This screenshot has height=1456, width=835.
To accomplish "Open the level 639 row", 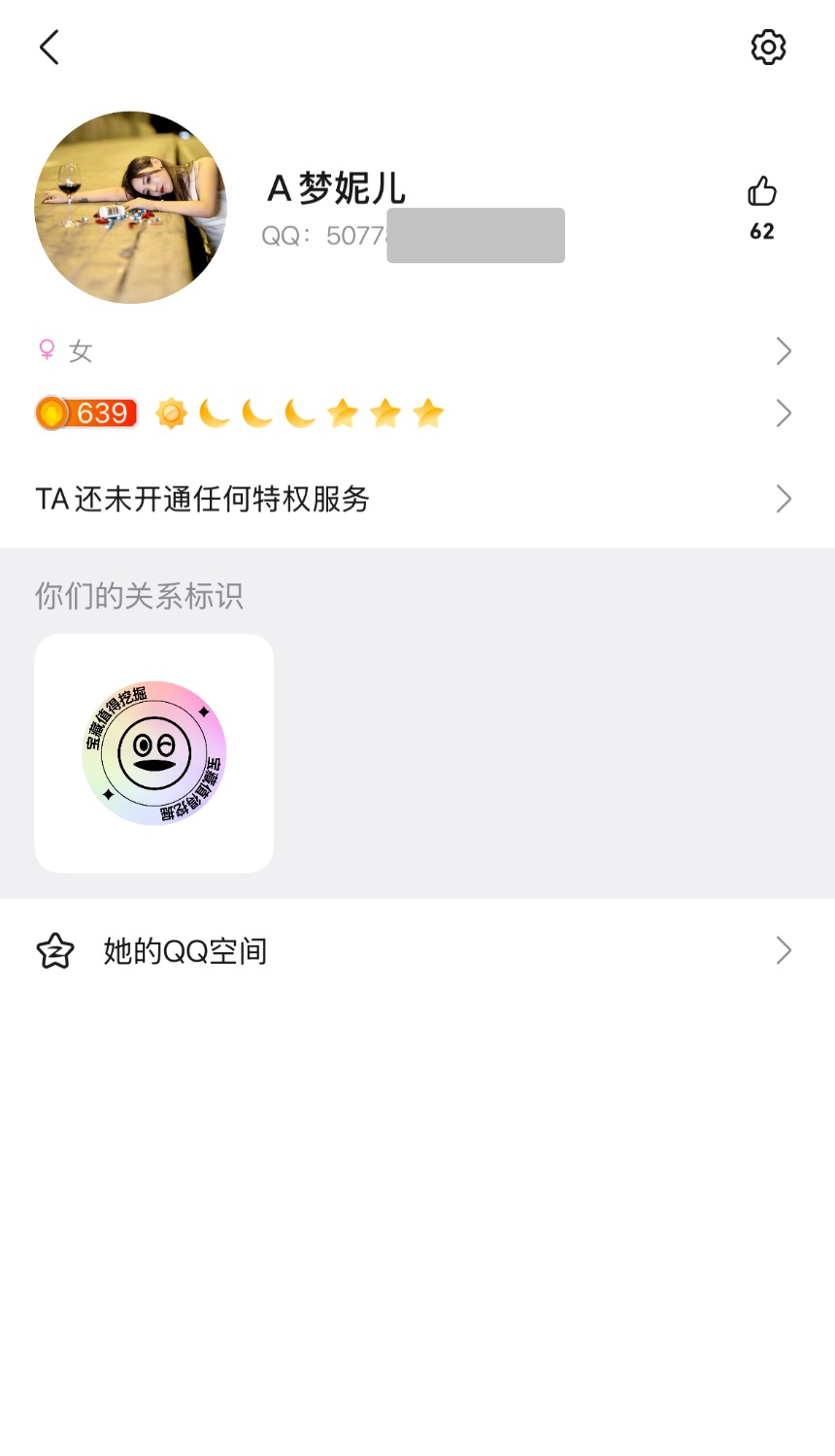I will pyautogui.click(x=416, y=414).
